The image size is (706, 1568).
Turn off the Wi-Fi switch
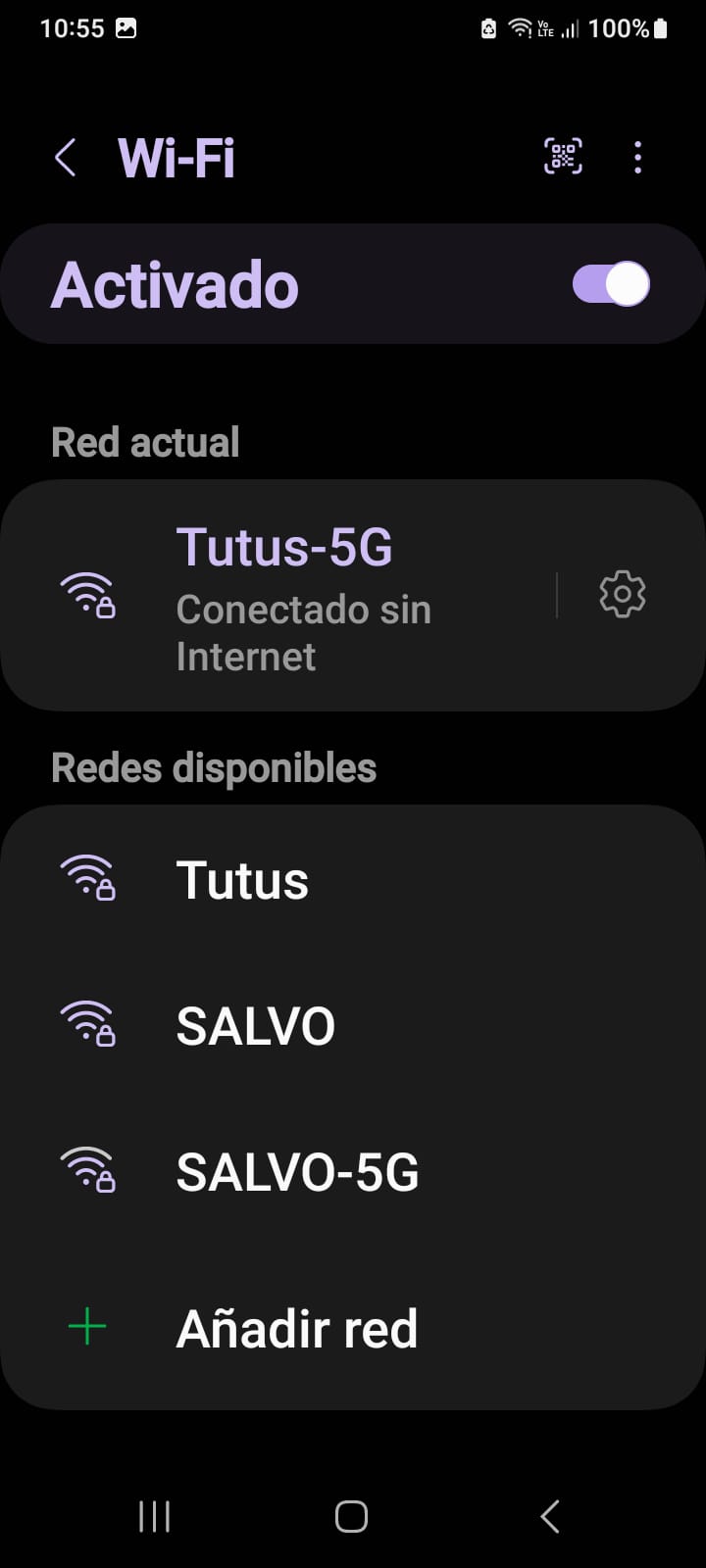pos(610,285)
